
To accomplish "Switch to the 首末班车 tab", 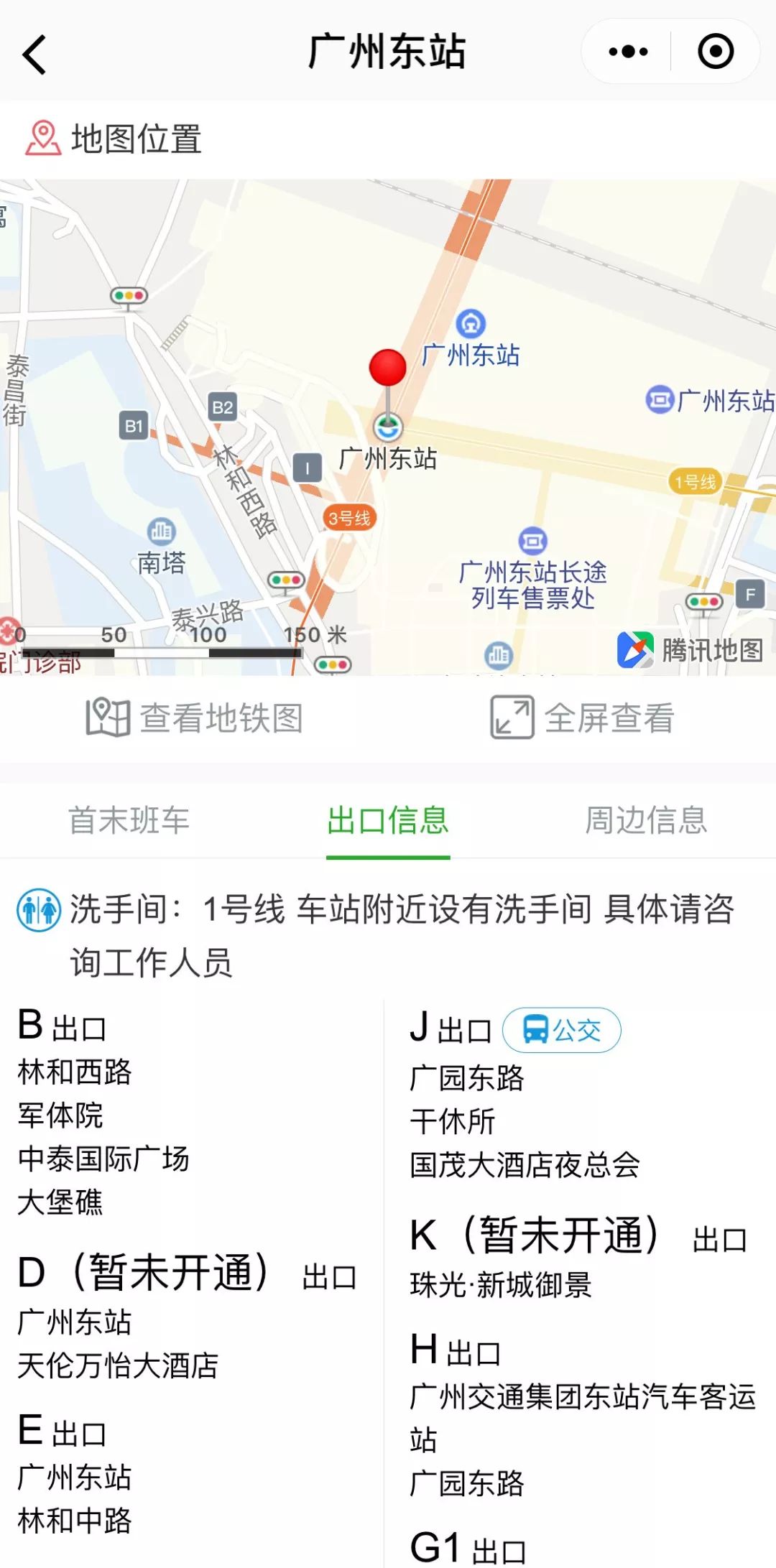I will pyautogui.click(x=129, y=822).
